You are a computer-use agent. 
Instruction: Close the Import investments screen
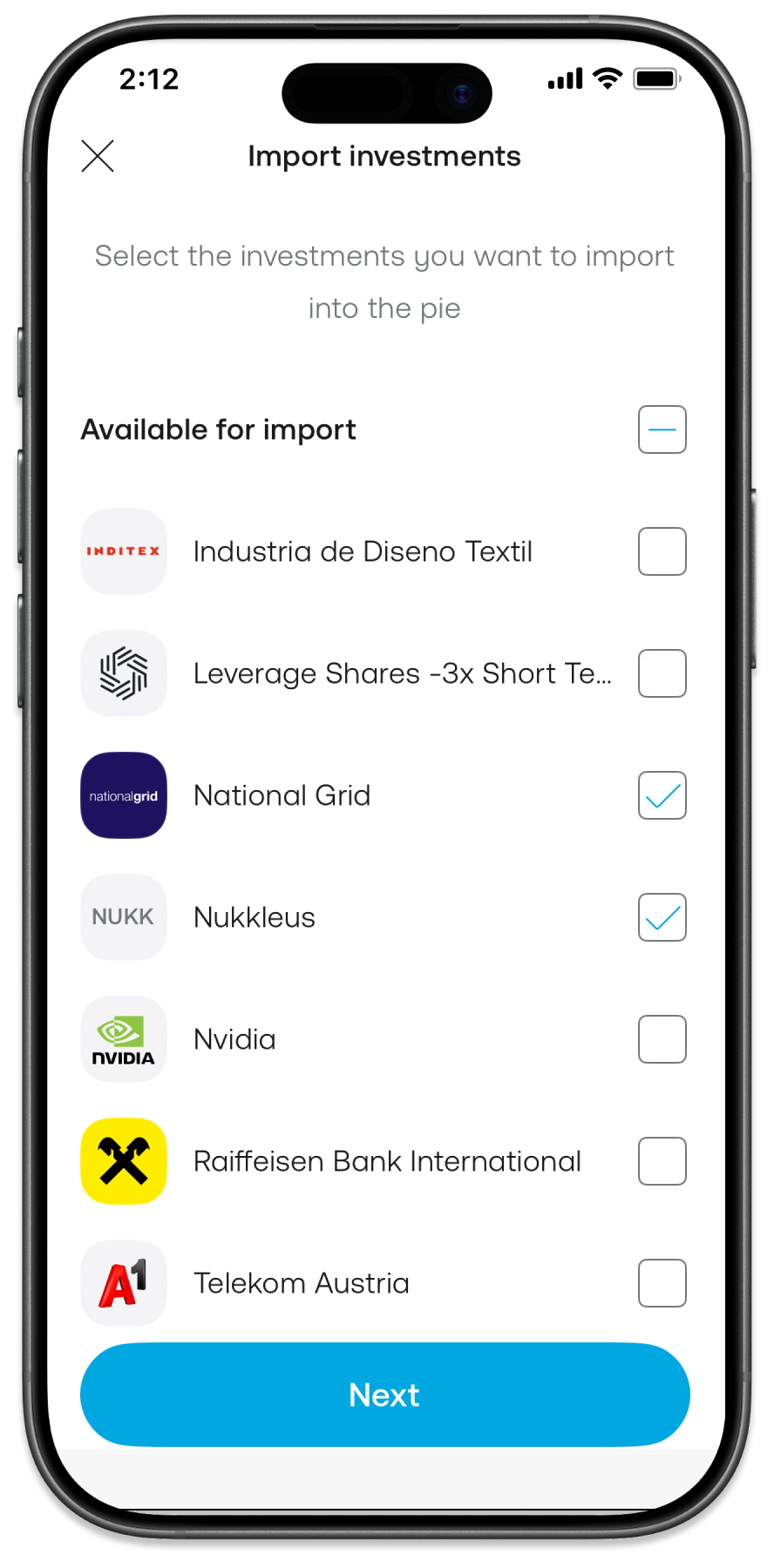tap(98, 156)
